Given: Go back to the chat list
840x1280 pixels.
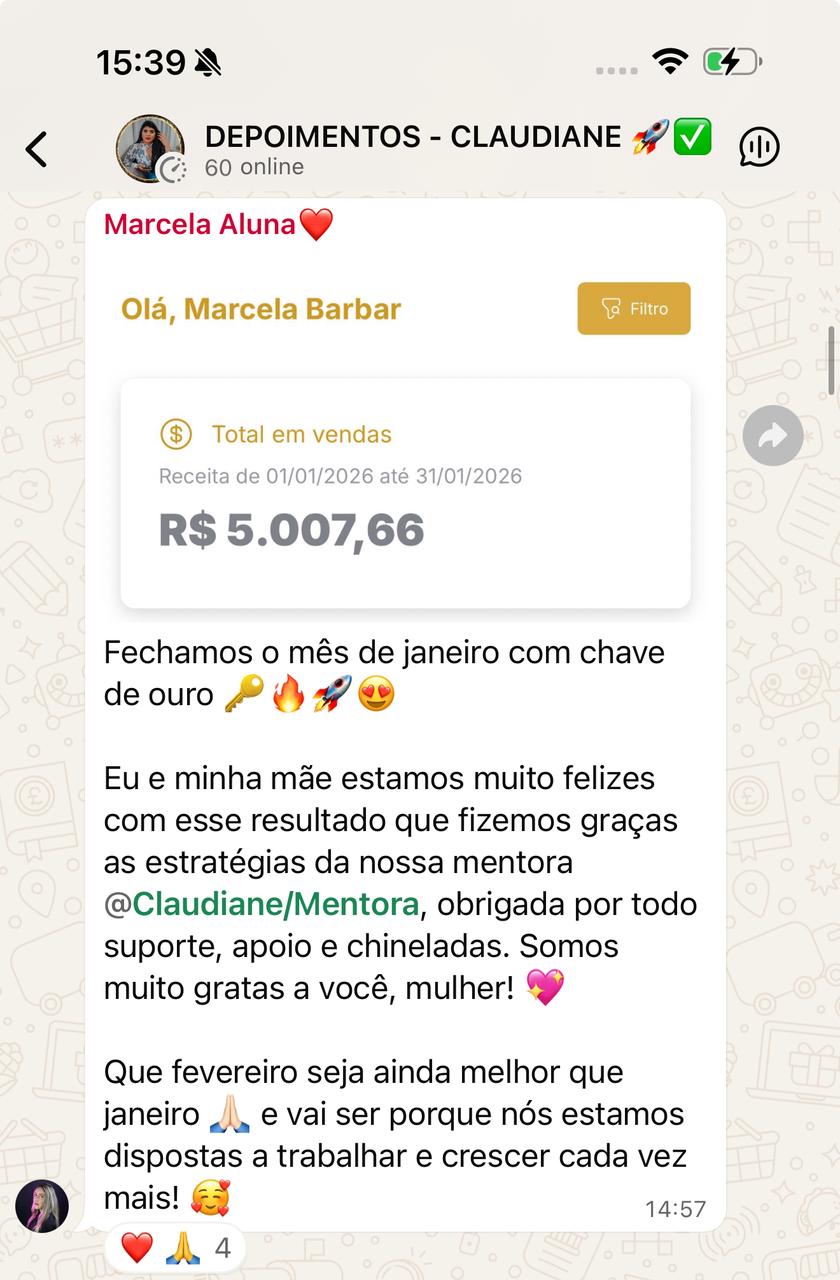Looking at the screenshot, I should (37, 149).
